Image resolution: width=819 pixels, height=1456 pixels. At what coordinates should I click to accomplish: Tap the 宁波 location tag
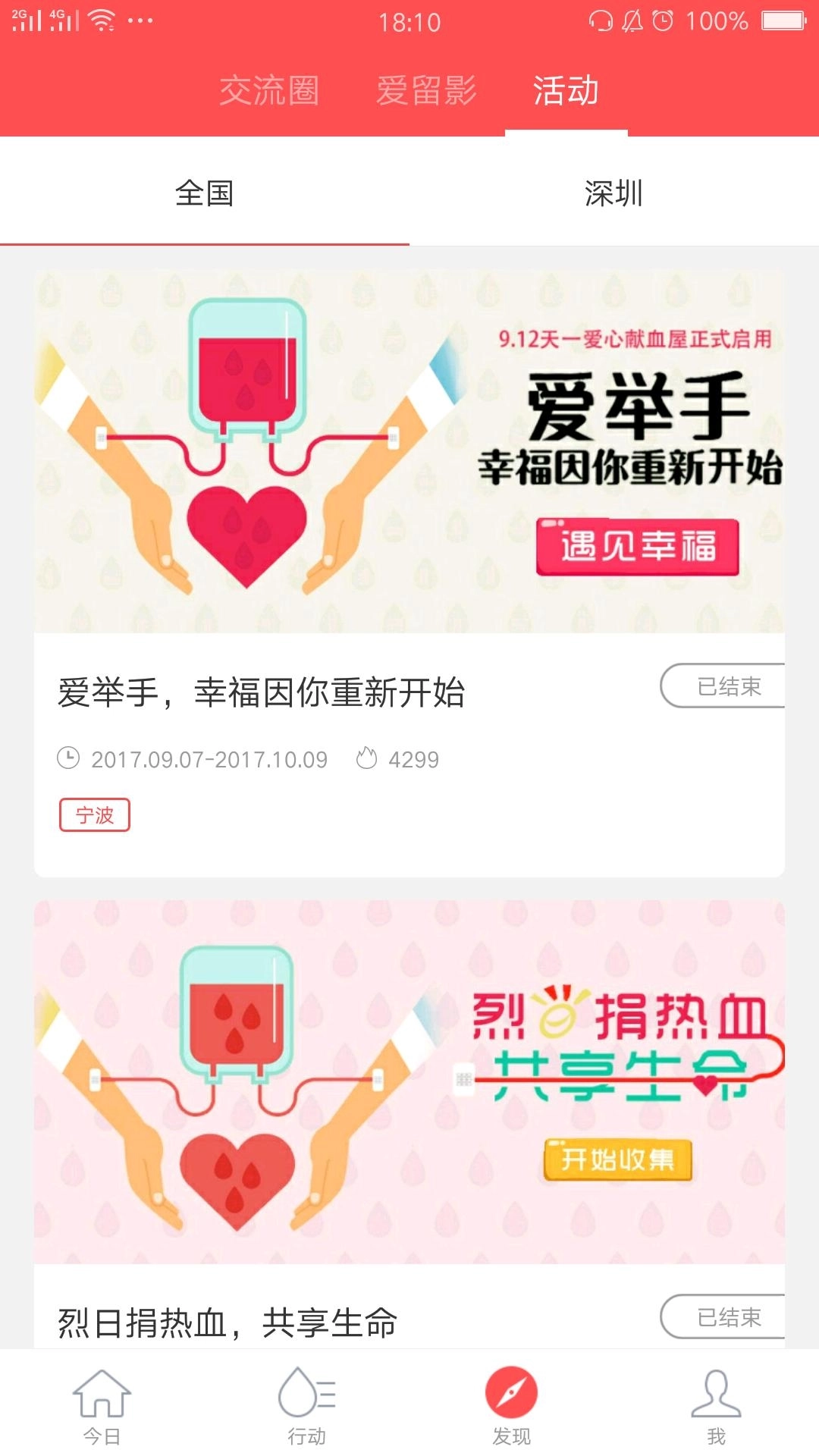pos(95,815)
